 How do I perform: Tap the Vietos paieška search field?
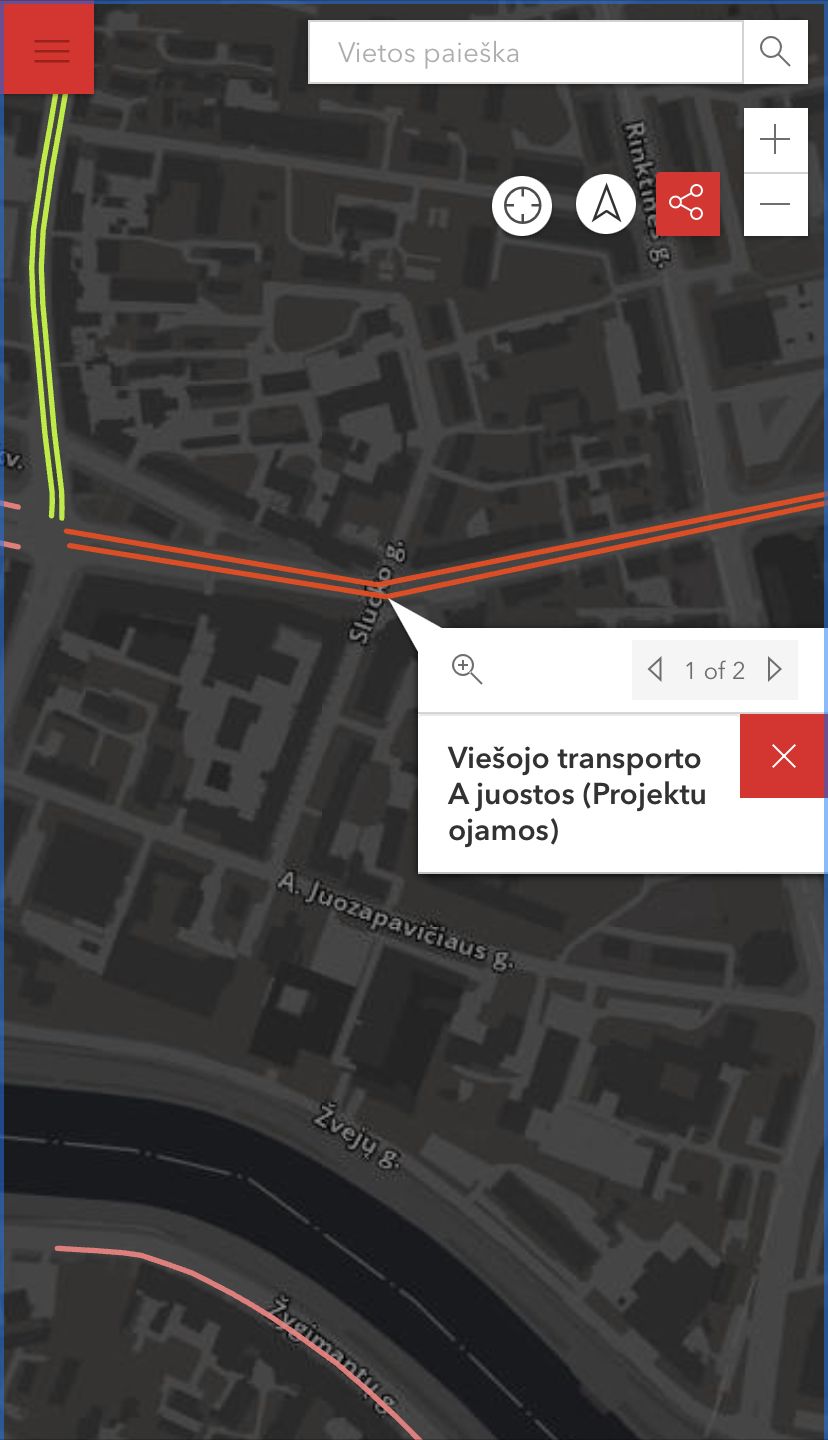coord(525,52)
